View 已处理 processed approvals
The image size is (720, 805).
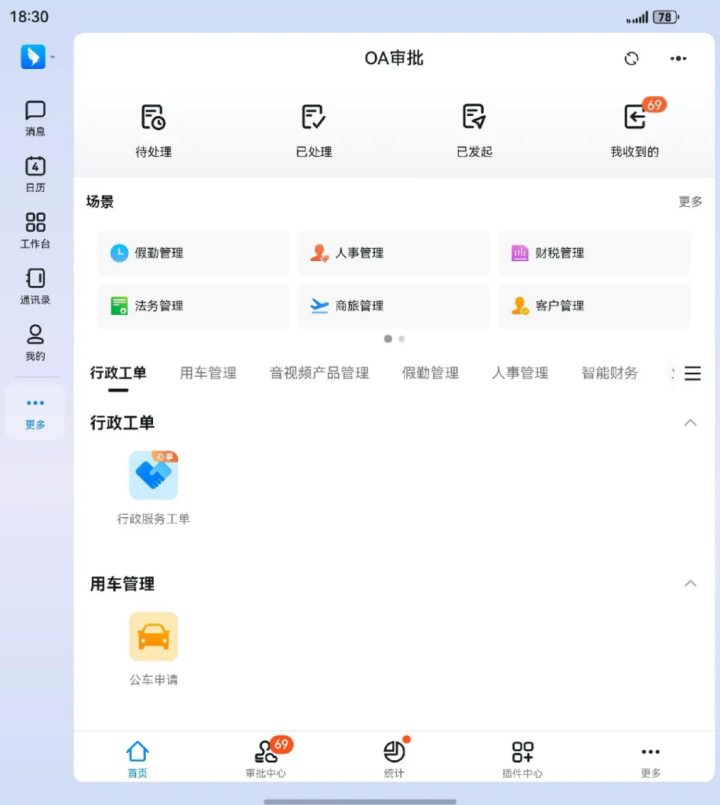[314, 130]
